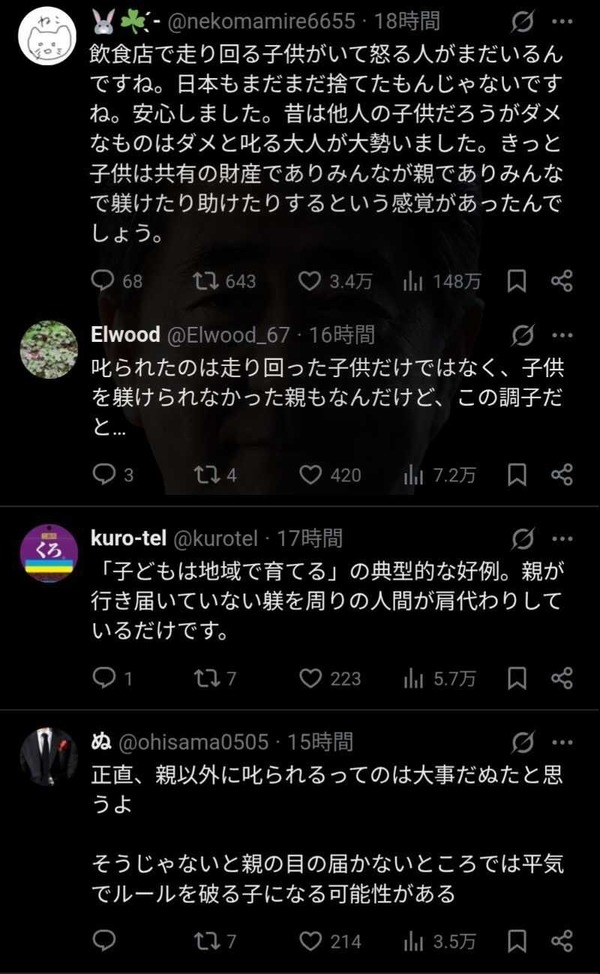Like Elwood's reply
The height and width of the screenshot is (974, 600).
tap(311, 475)
